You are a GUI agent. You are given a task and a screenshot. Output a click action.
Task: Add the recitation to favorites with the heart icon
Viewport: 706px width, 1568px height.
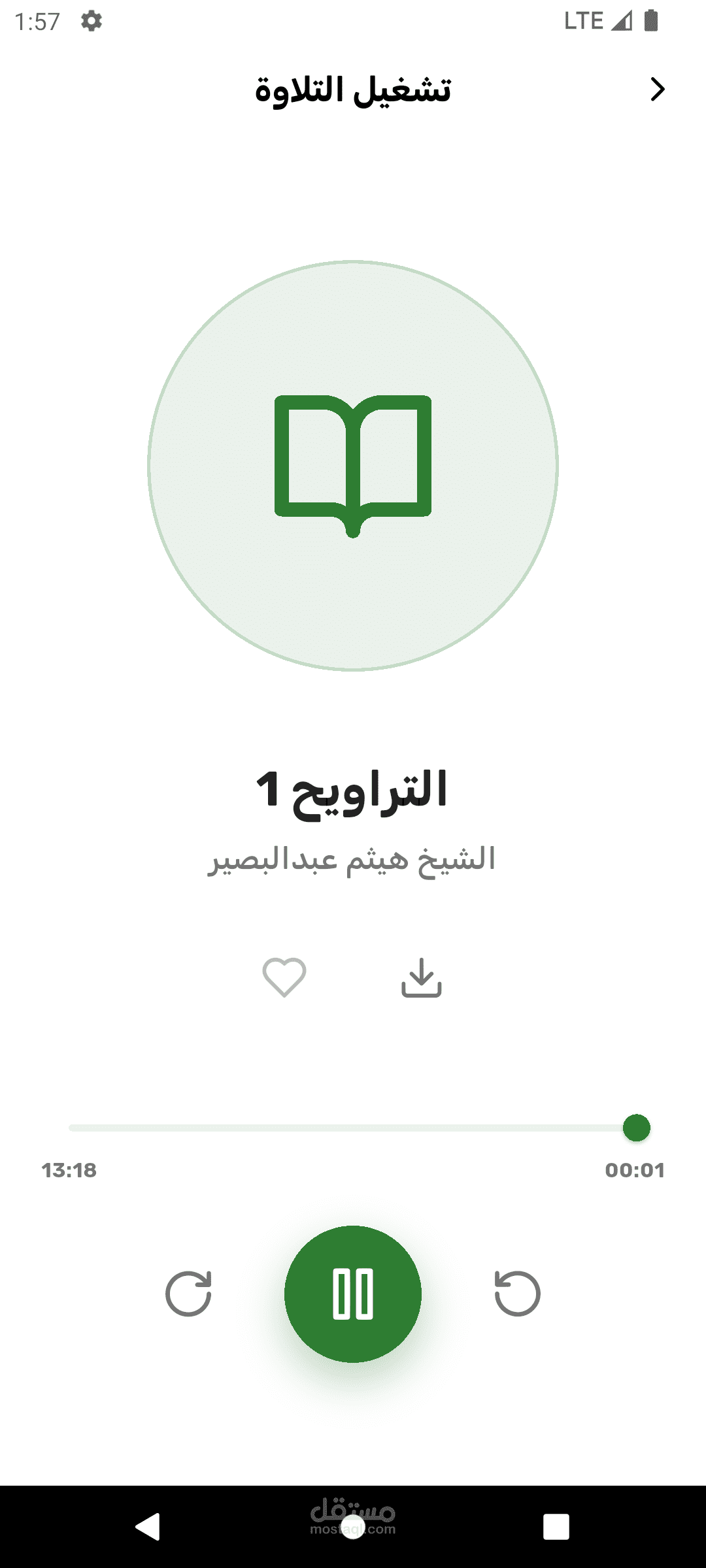coord(284,977)
